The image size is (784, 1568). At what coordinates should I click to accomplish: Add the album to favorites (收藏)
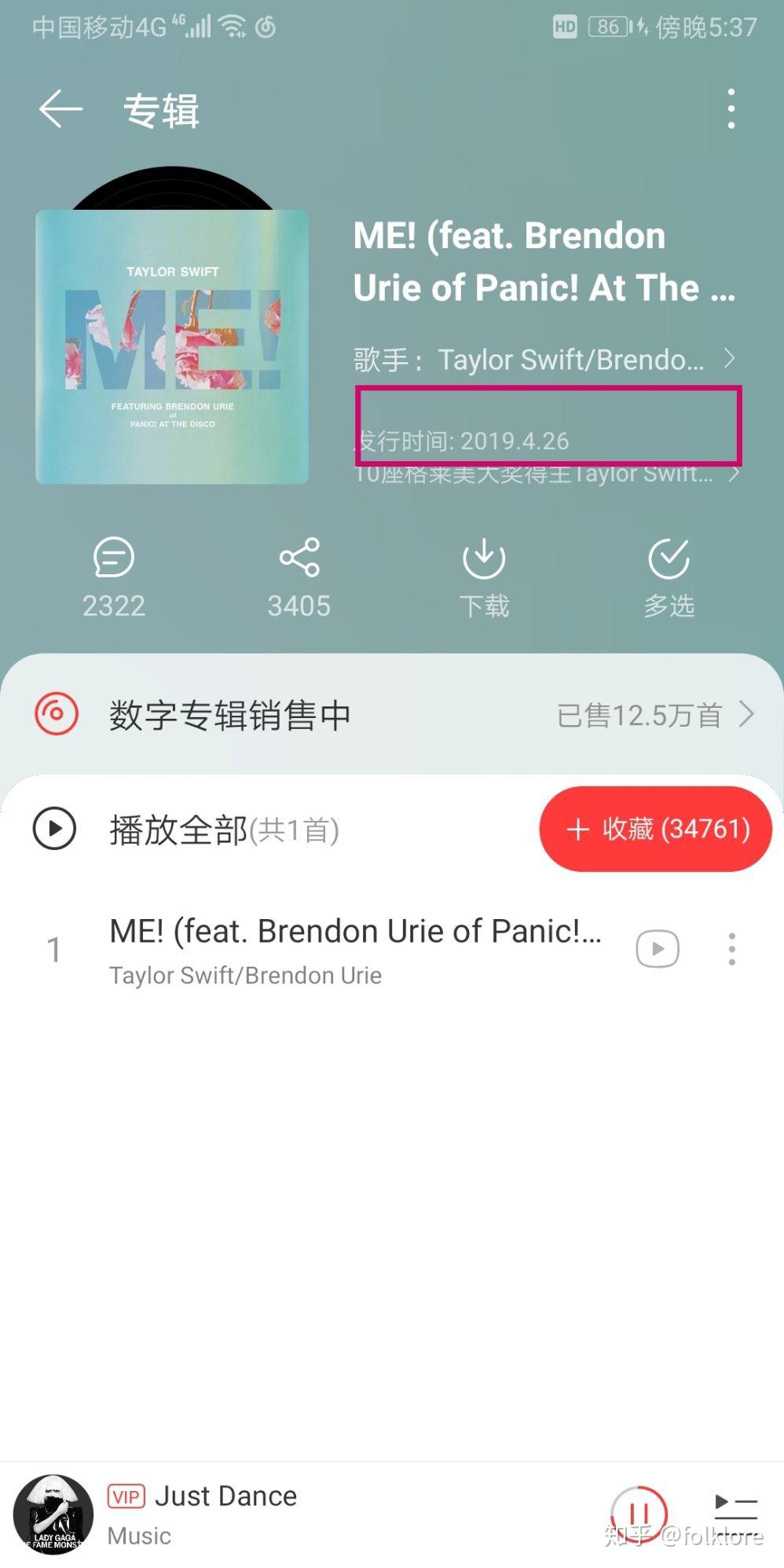(x=655, y=829)
